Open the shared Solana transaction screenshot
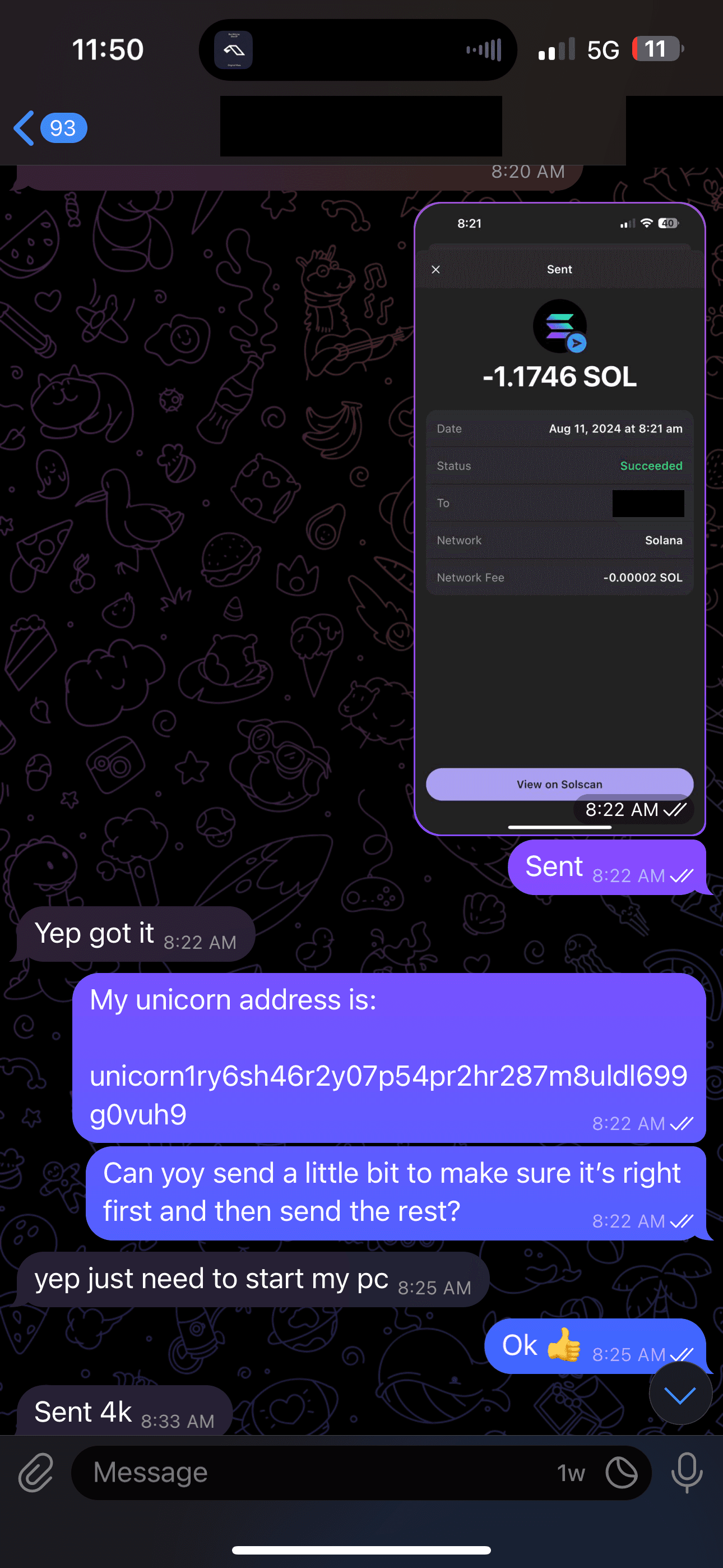This screenshot has height=1568, width=723. (559, 518)
